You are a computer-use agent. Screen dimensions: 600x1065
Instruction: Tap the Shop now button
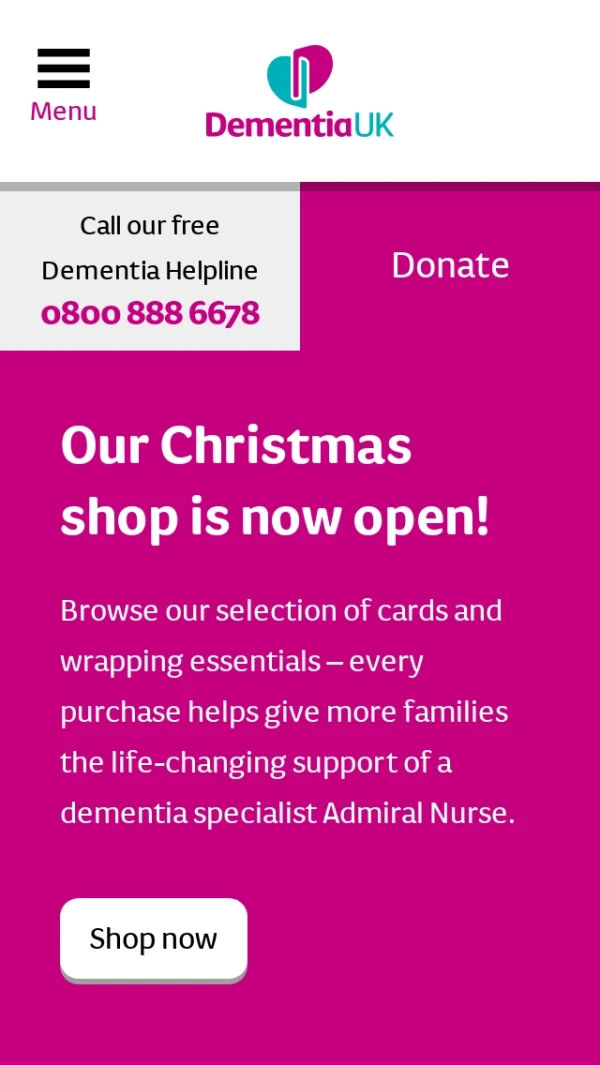(x=153, y=938)
